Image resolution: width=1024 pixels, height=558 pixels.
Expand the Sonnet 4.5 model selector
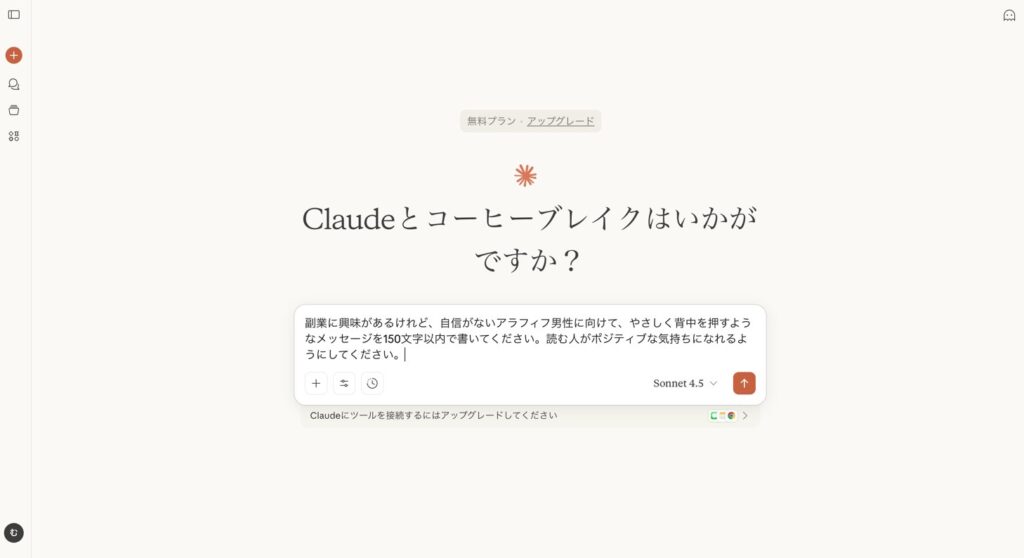pyautogui.click(x=685, y=383)
